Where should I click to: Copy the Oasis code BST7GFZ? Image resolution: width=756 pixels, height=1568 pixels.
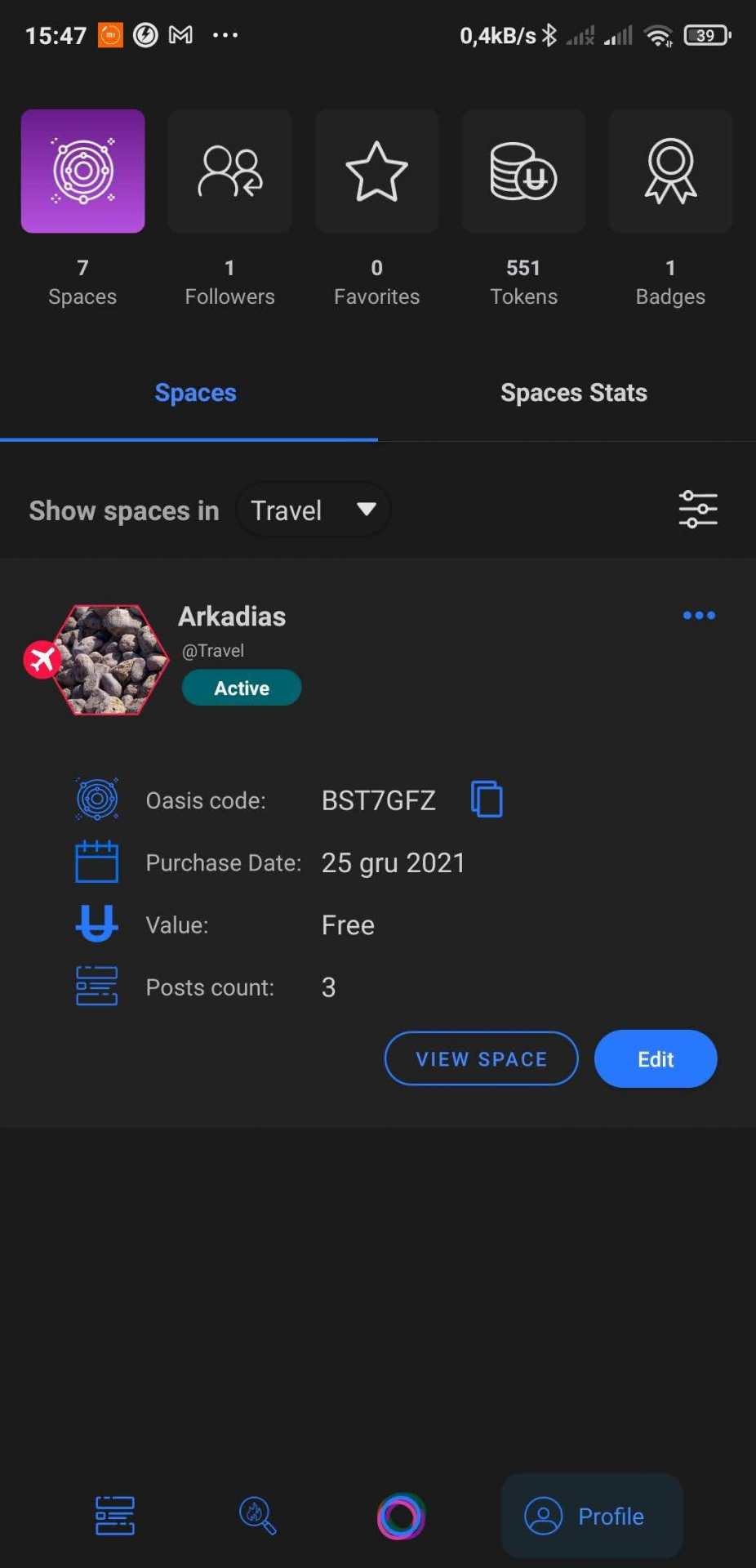[x=487, y=799]
